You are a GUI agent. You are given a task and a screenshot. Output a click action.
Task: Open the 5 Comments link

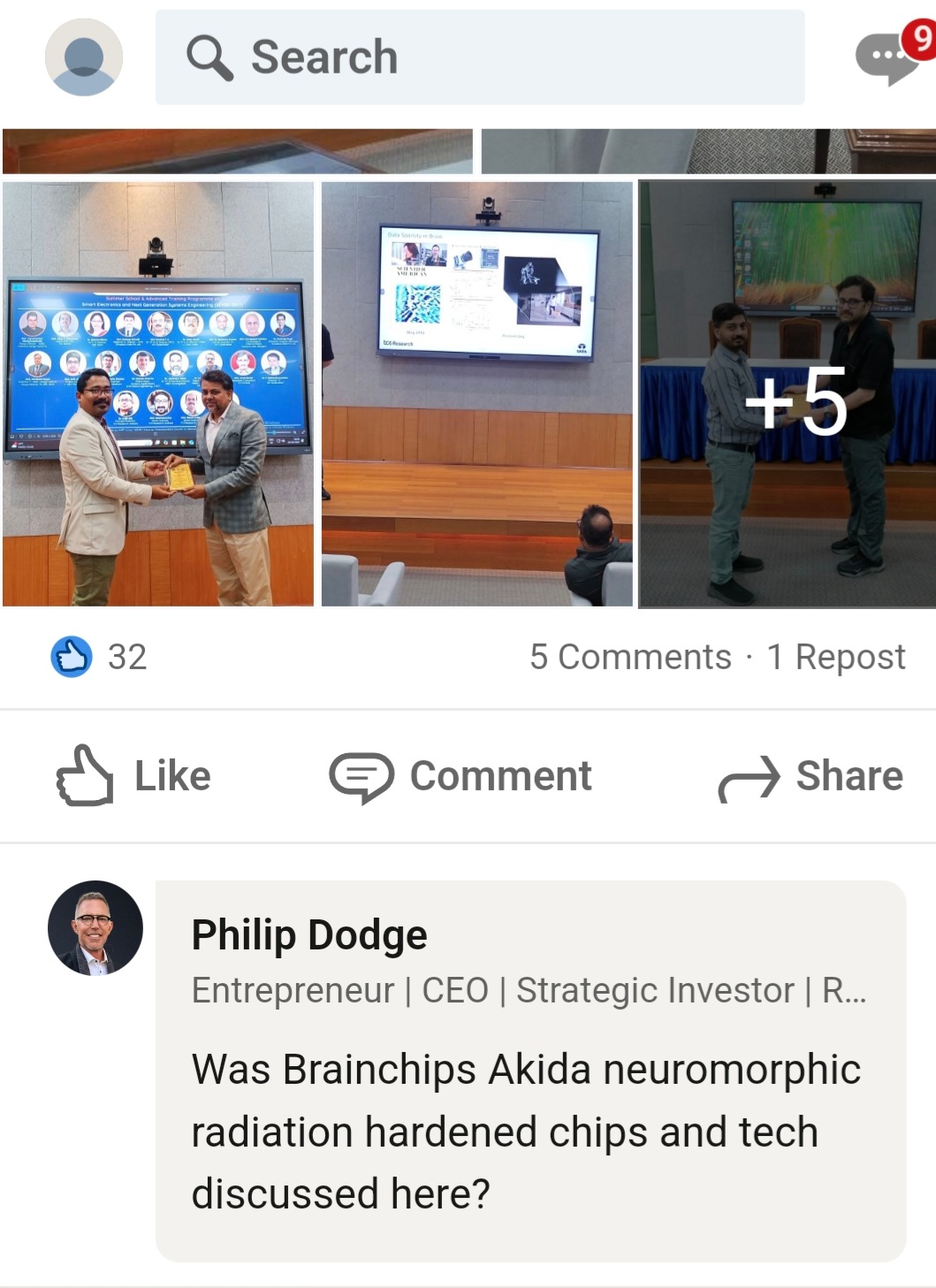point(630,657)
